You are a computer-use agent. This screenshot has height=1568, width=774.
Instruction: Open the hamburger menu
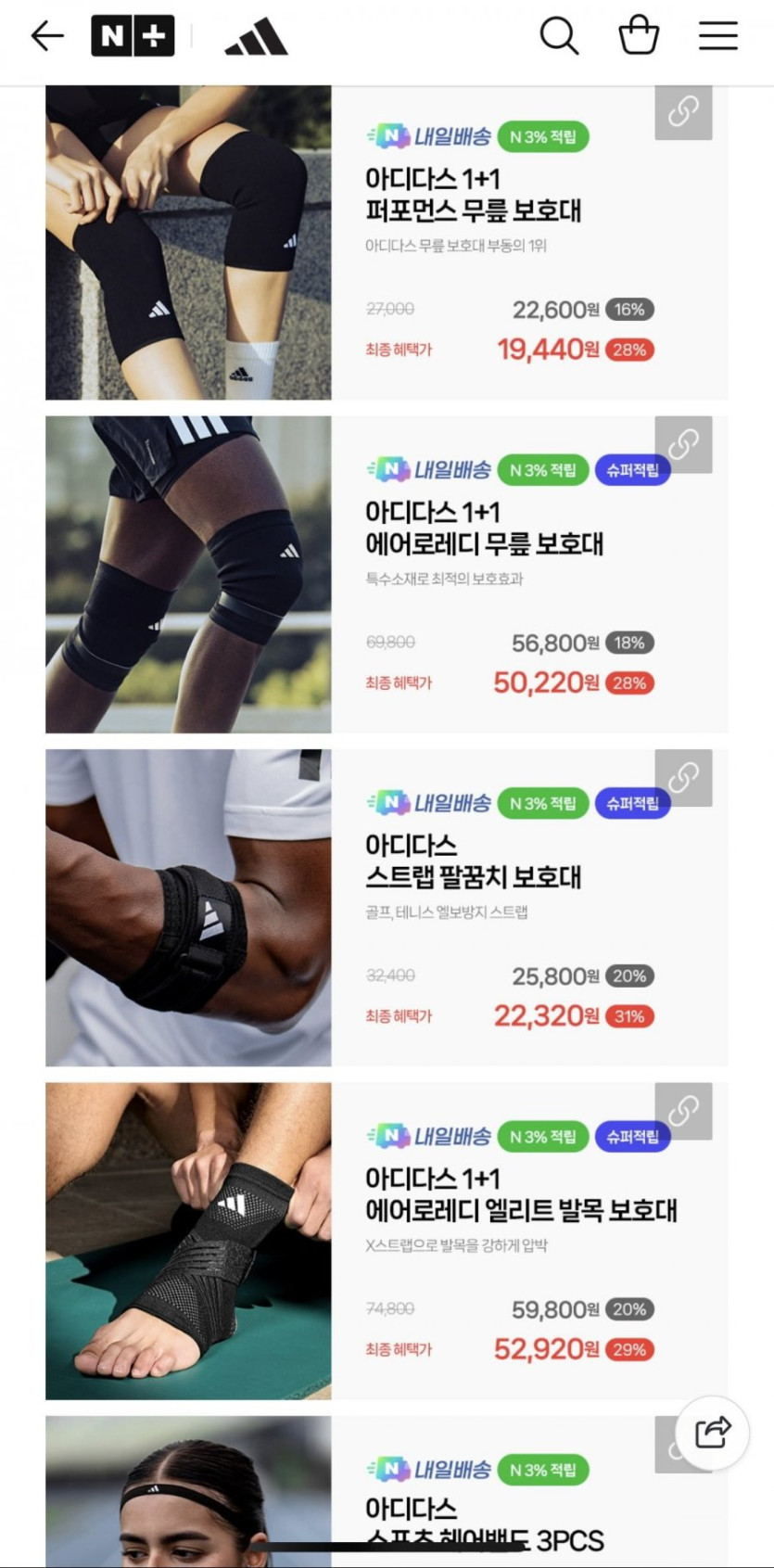(x=718, y=36)
